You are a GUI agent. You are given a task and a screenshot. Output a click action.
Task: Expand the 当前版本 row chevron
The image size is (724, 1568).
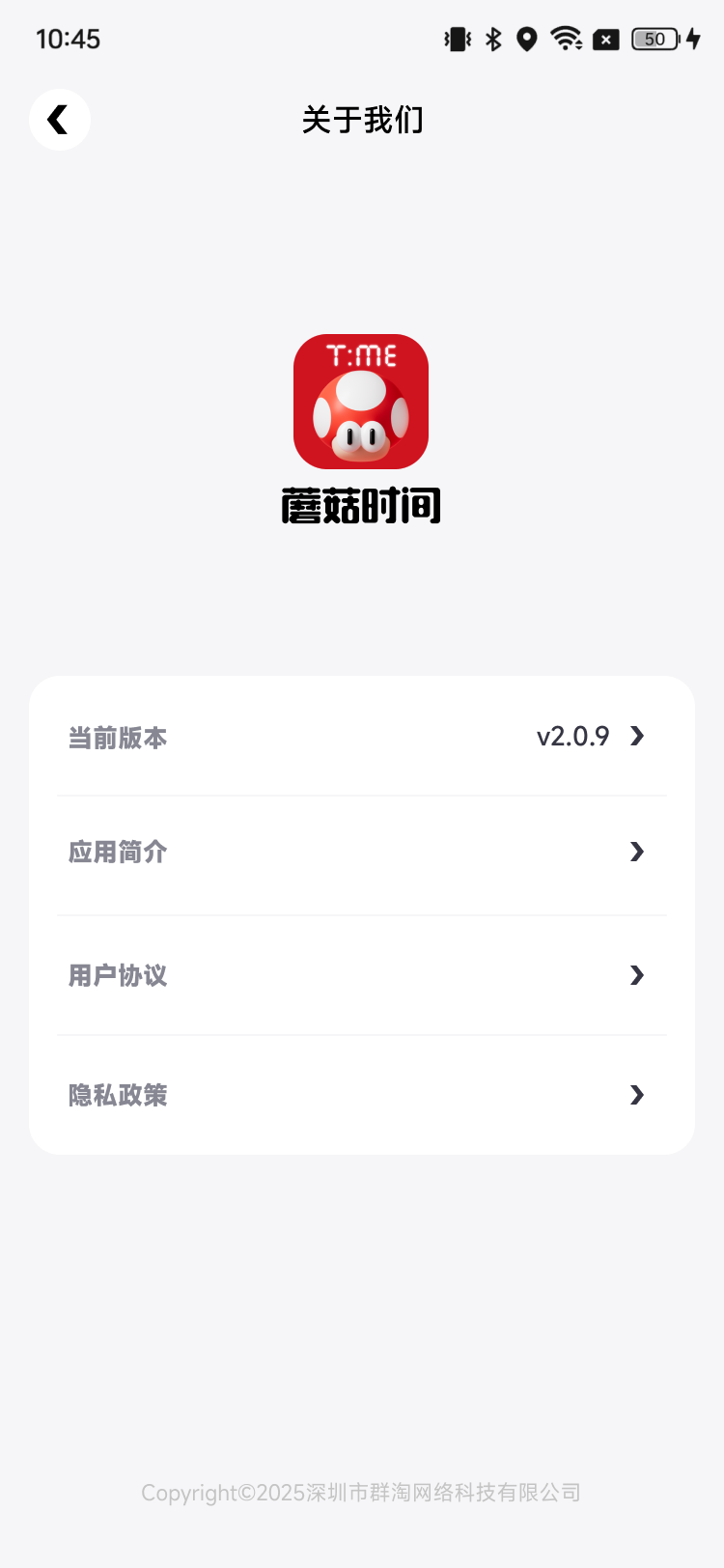point(637,736)
